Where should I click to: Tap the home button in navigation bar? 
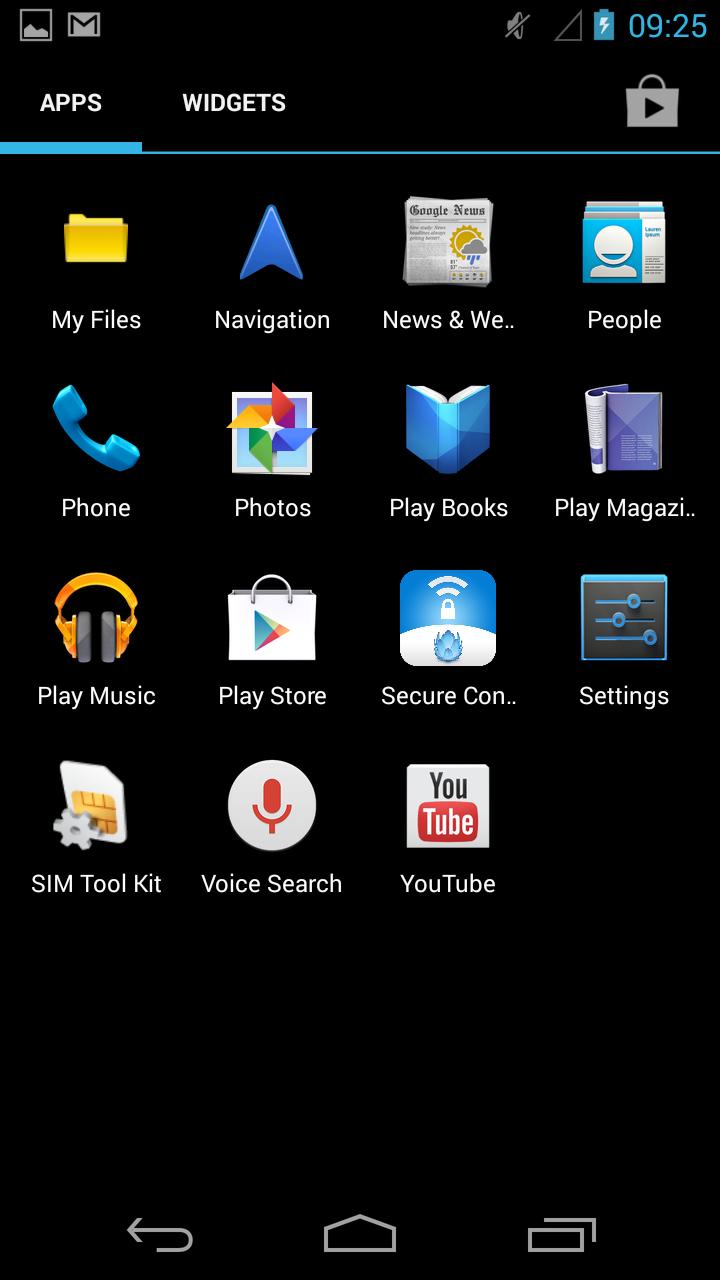click(x=360, y=1234)
